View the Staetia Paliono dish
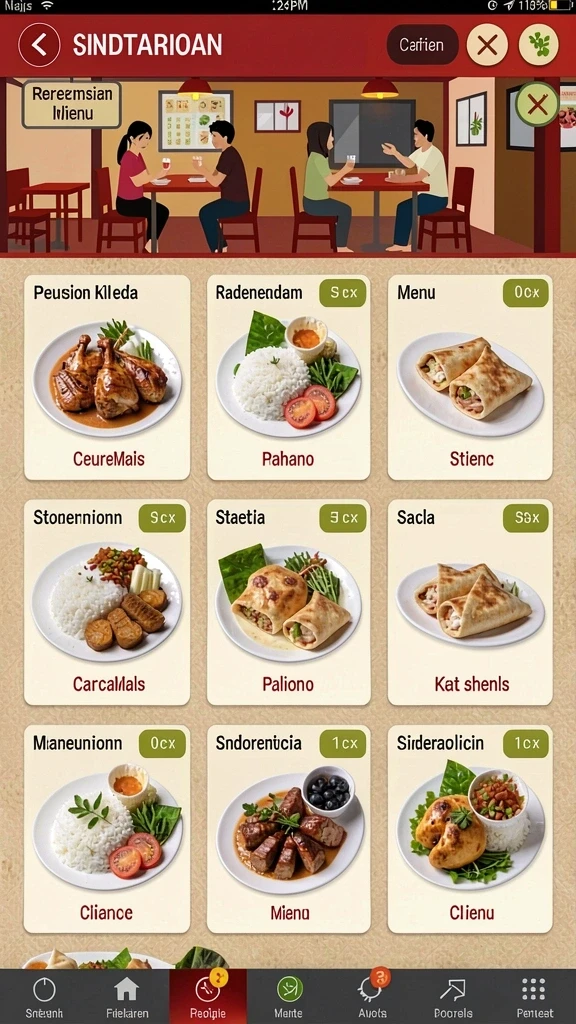 [288, 602]
